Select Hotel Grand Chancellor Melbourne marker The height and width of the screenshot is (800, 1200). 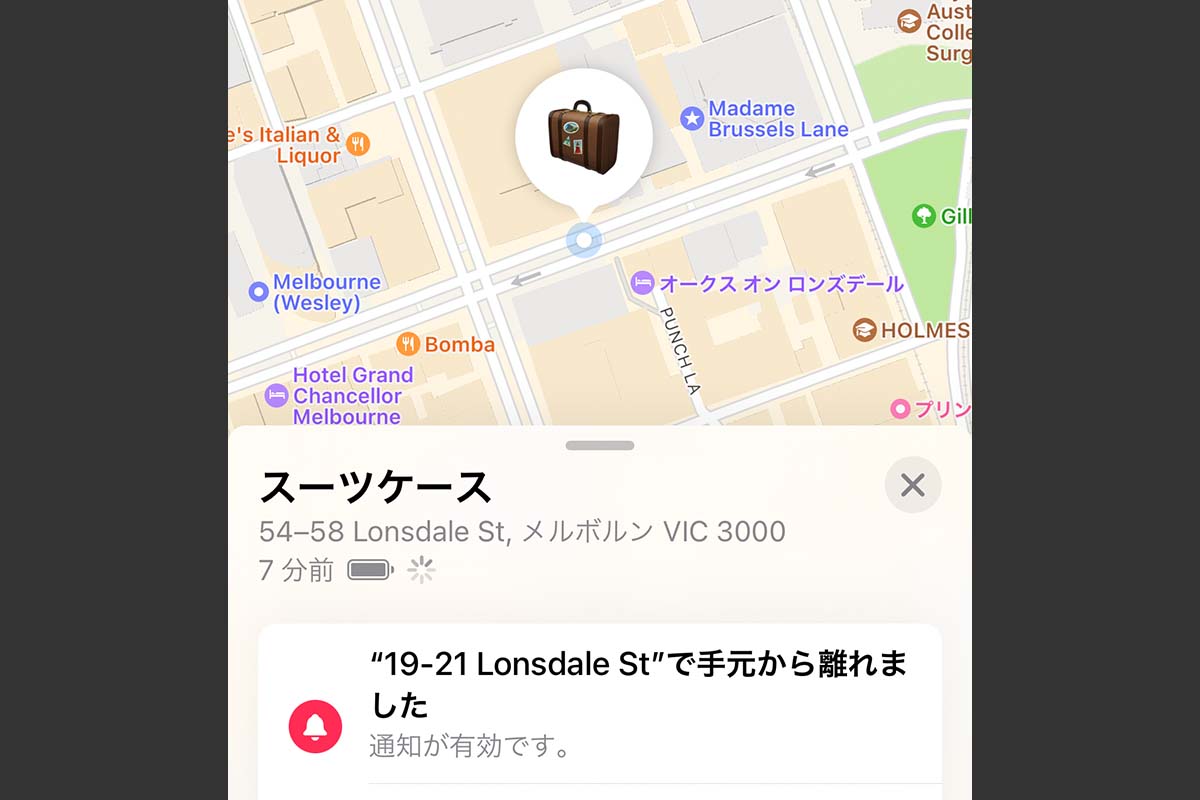pyautogui.click(x=277, y=396)
